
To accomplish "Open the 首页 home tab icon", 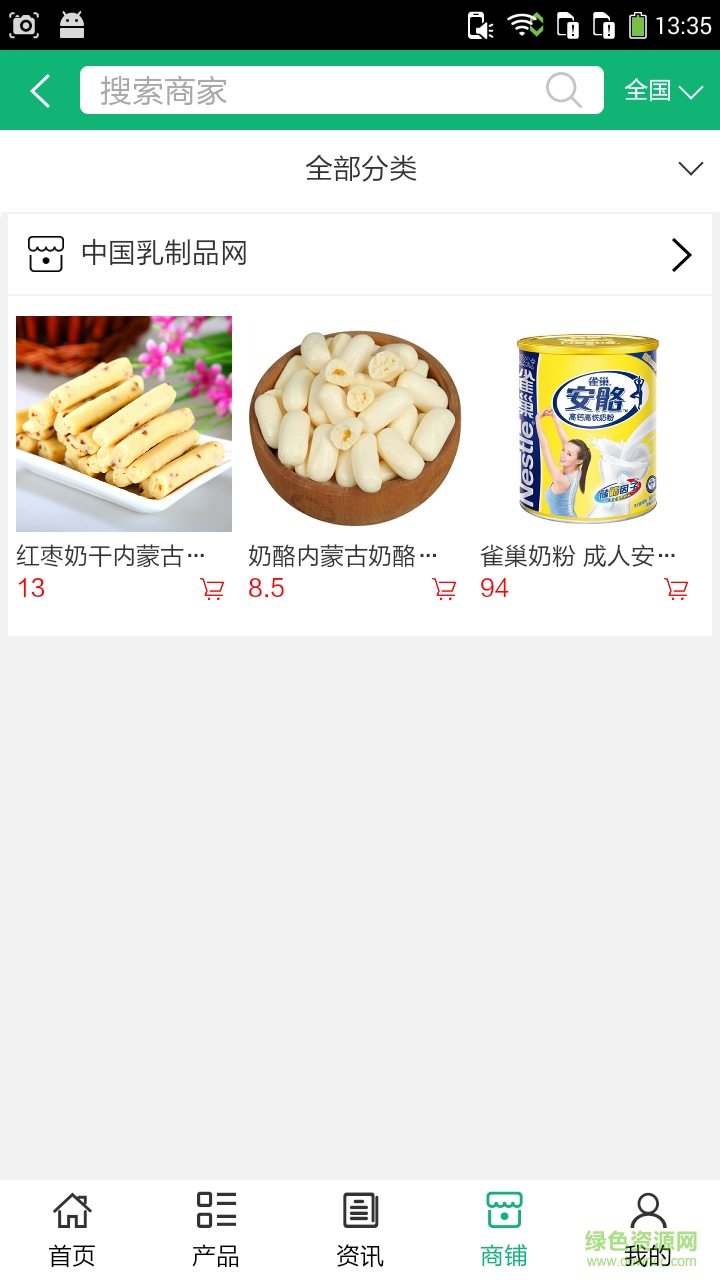I will pos(71,1209).
